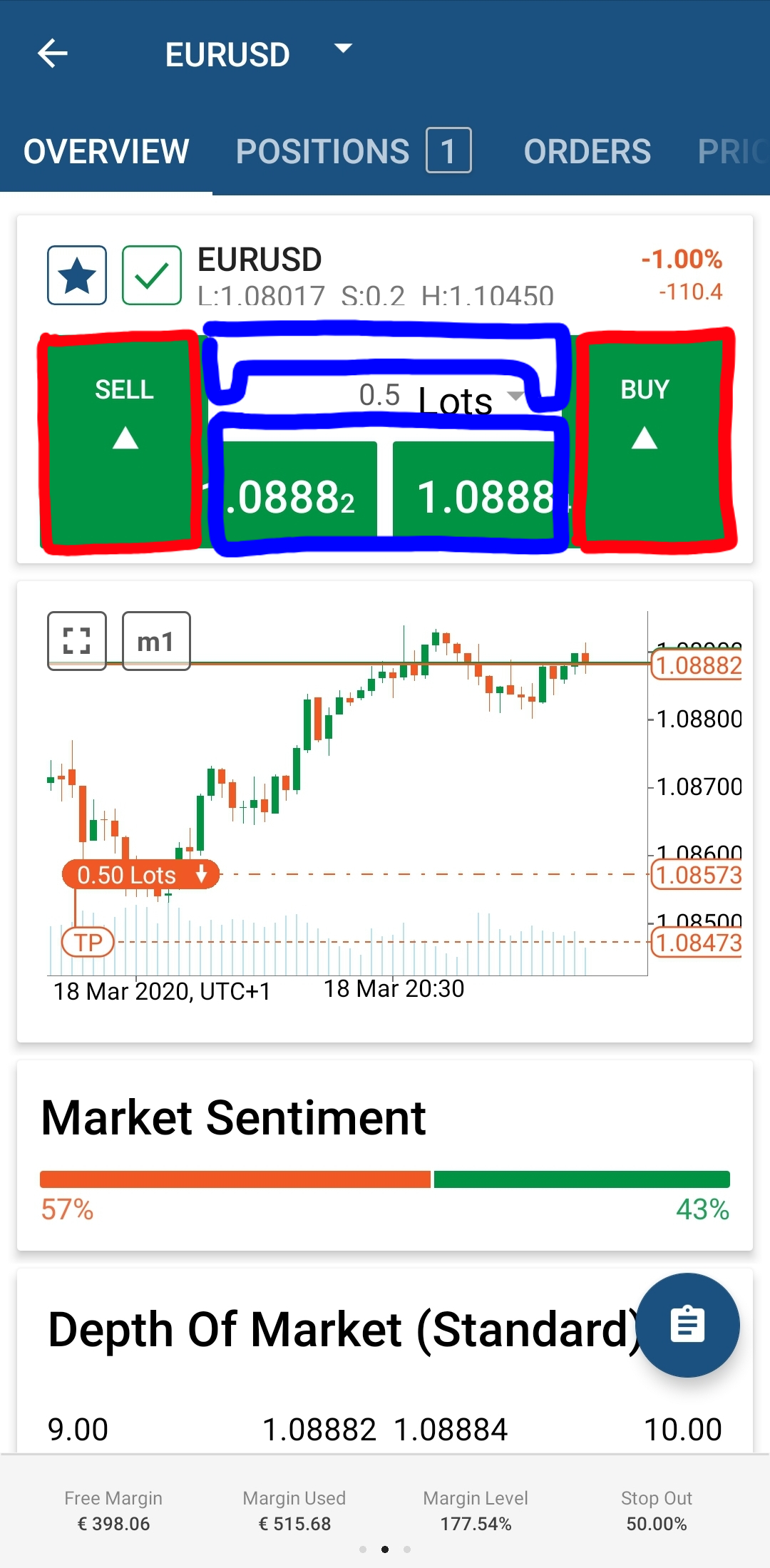Toggle the EURUSD favorite star

coord(77,275)
